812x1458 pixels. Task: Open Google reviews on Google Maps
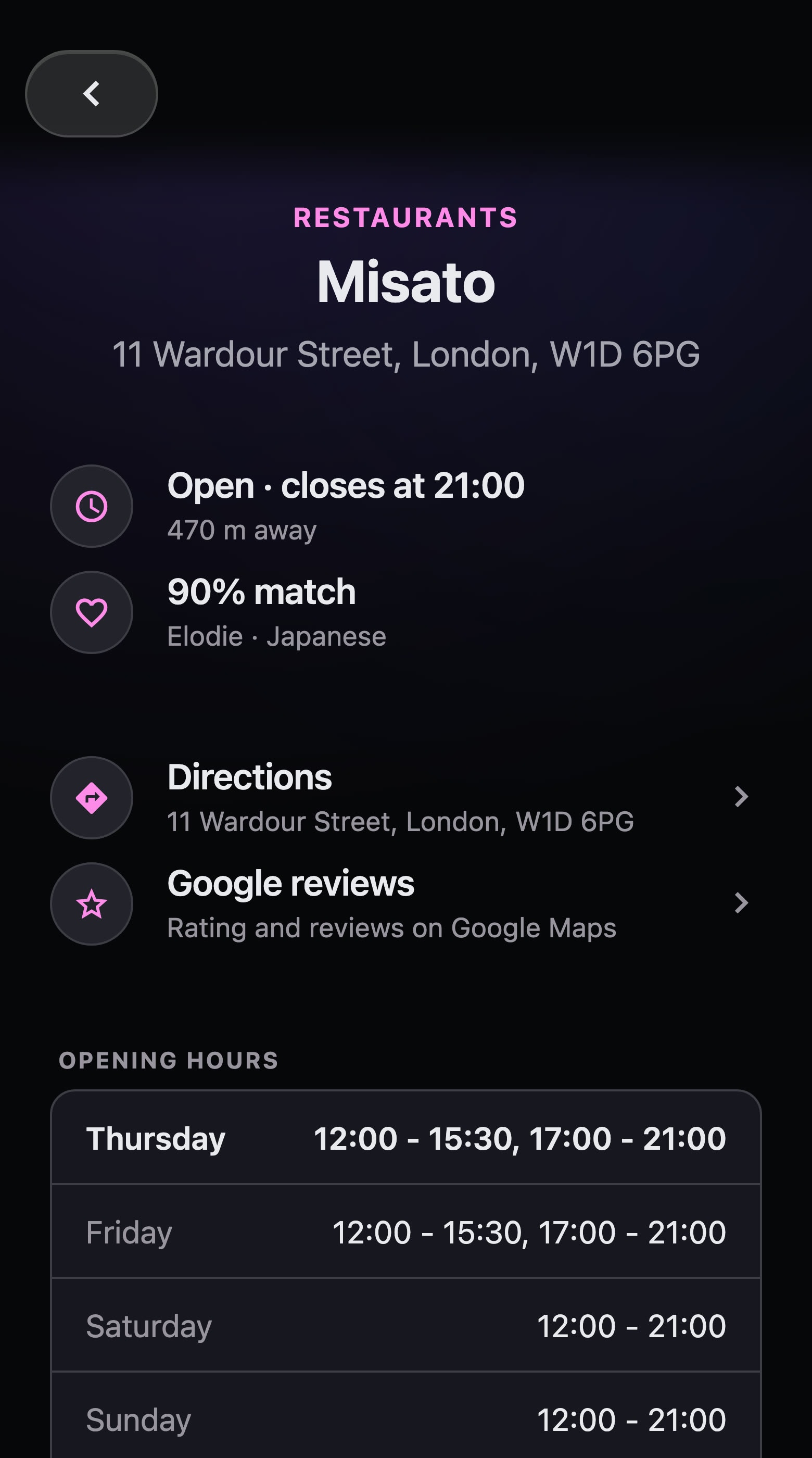pyautogui.click(x=405, y=904)
